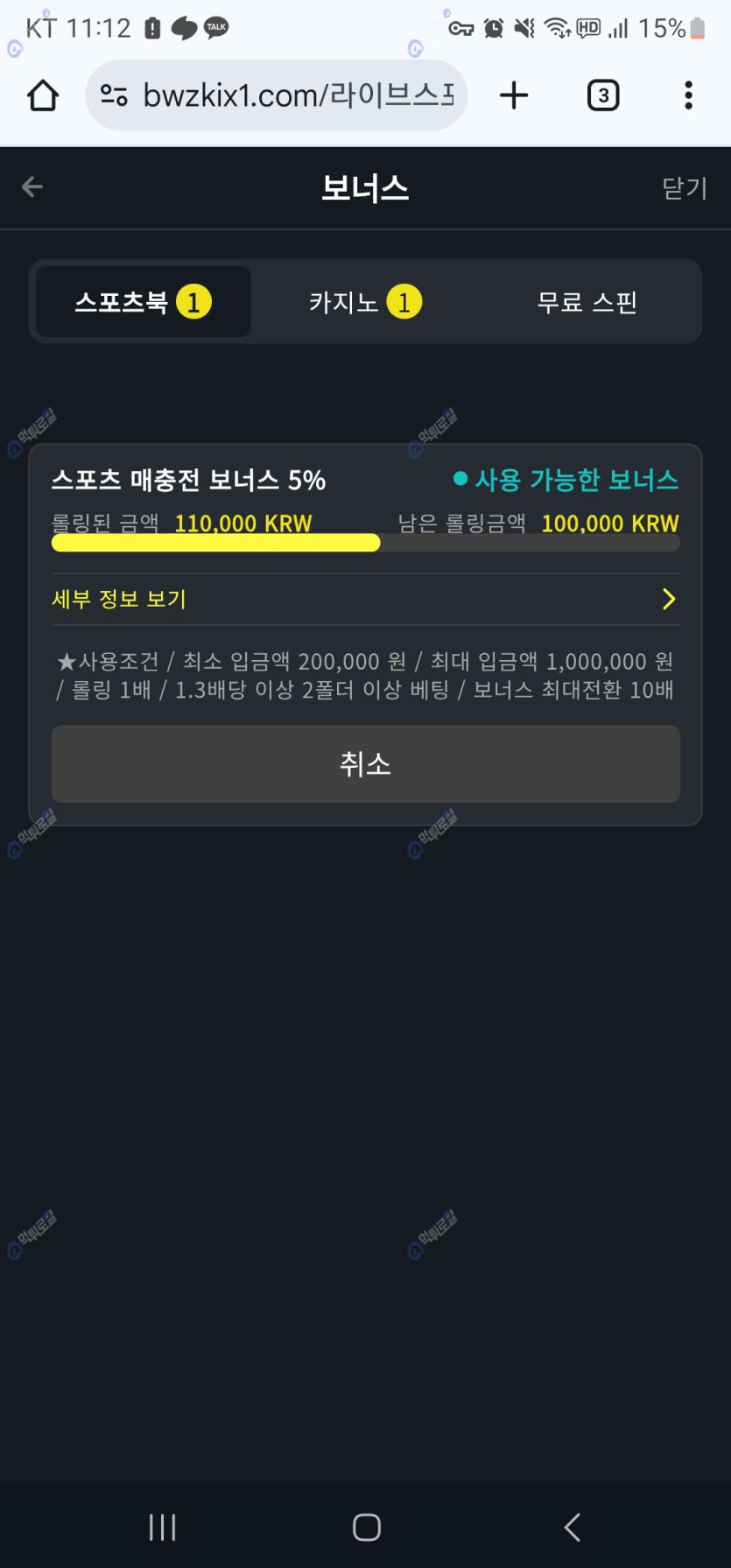Open the browser overflow menu
The image size is (731, 1568).
pos(689,95)
